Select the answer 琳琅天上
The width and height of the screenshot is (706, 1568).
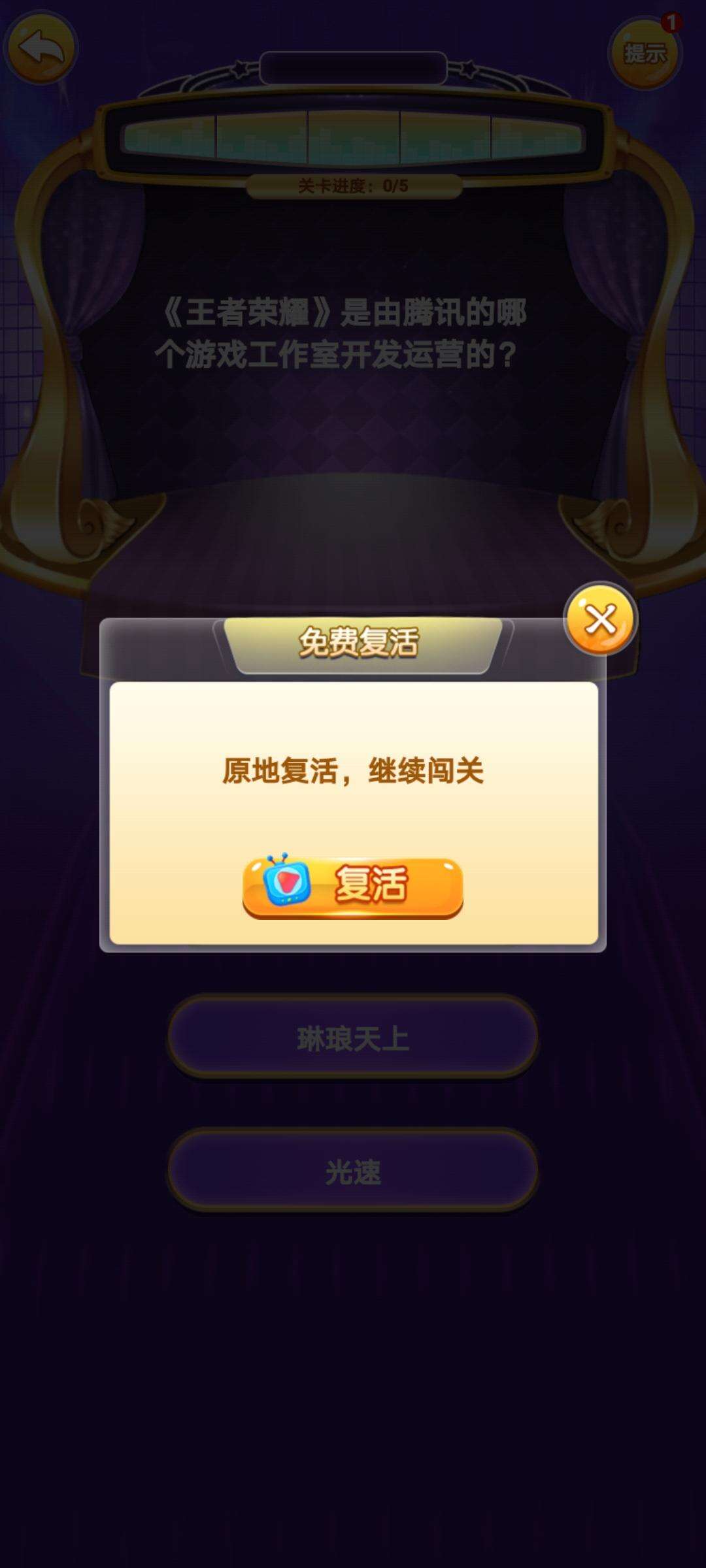pyautogui.click(x=353, y=1037)
